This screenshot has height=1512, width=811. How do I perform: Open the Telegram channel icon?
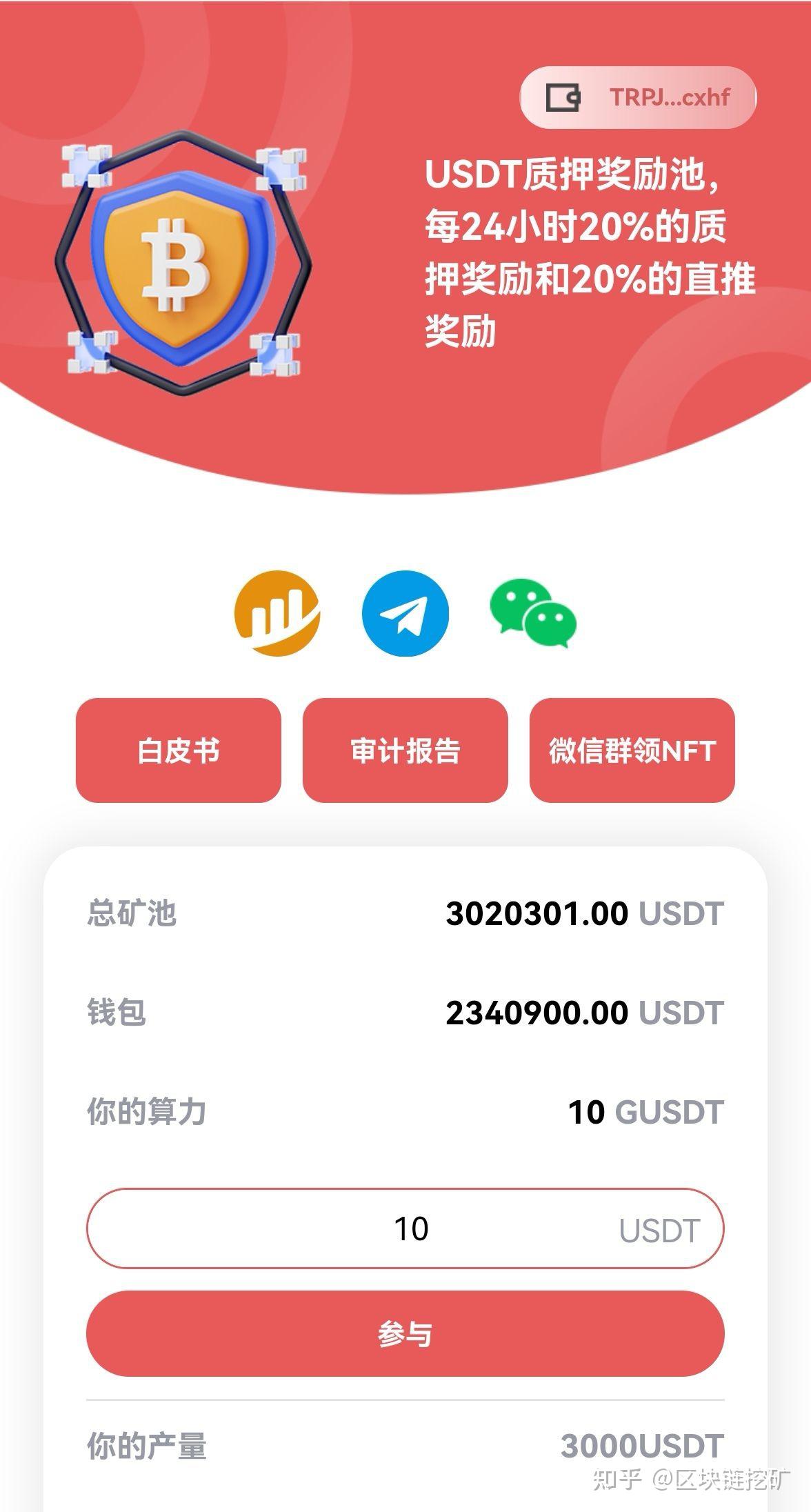(405, 614)
